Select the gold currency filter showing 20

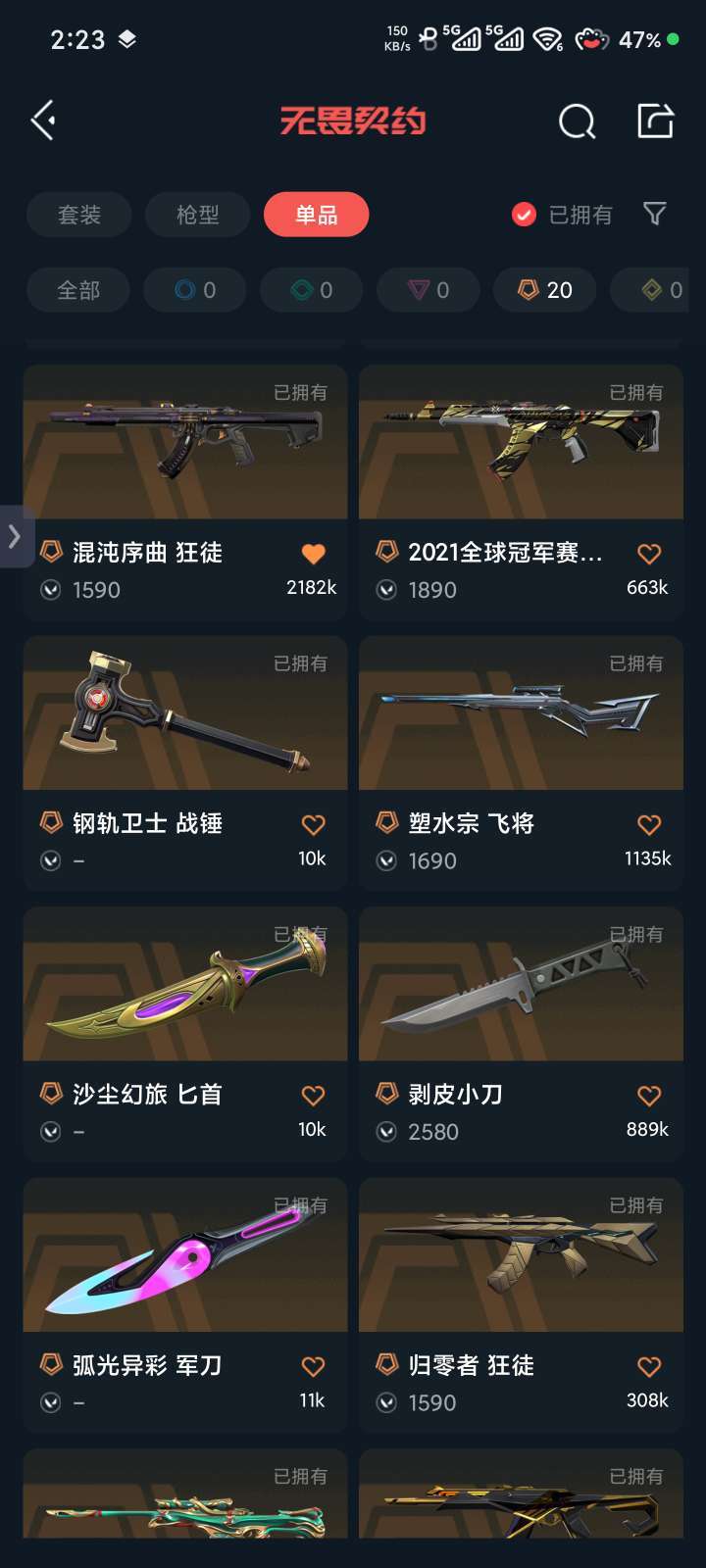pyautogui.click(x=545, y=290)
